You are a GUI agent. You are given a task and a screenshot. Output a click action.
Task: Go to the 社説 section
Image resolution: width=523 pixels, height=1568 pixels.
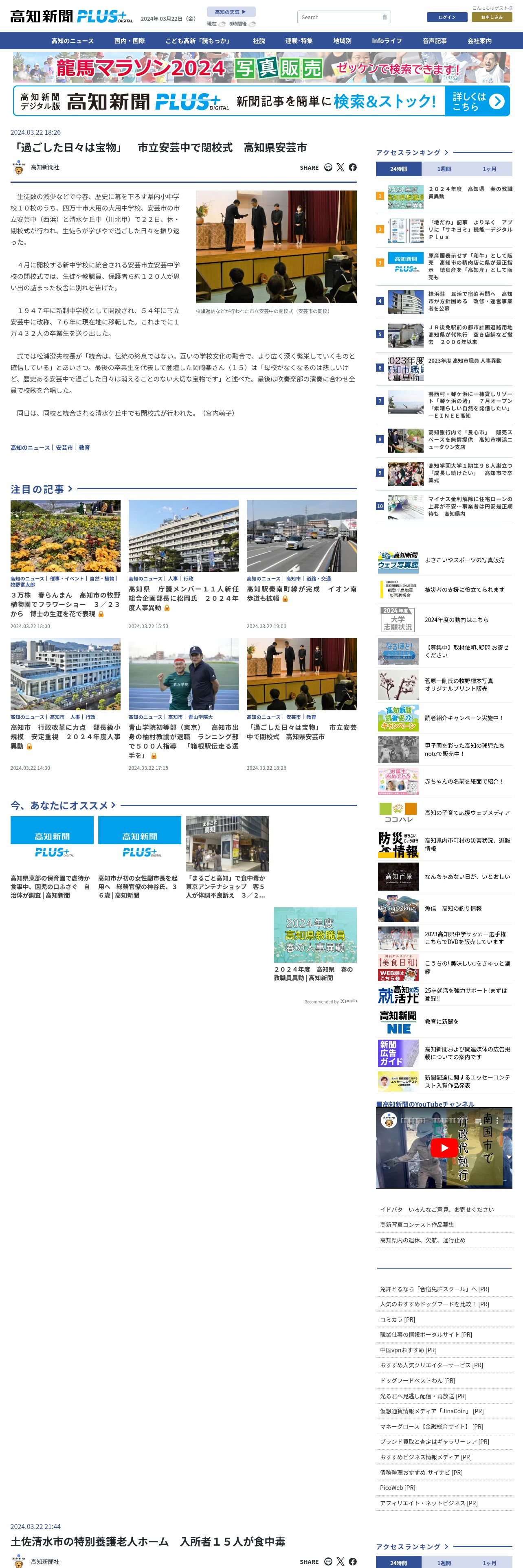[x=259, y=41]
